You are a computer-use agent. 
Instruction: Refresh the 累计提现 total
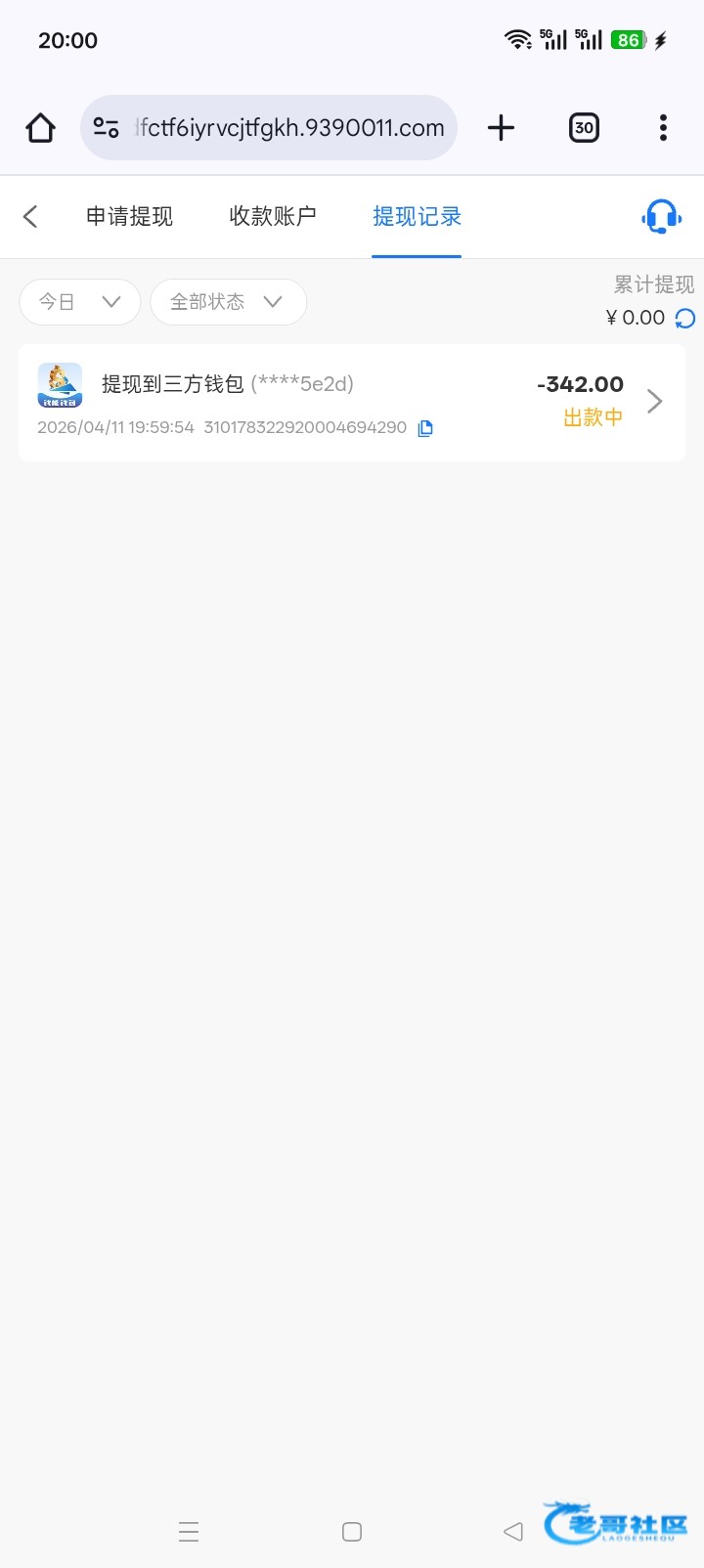point(686,318)
